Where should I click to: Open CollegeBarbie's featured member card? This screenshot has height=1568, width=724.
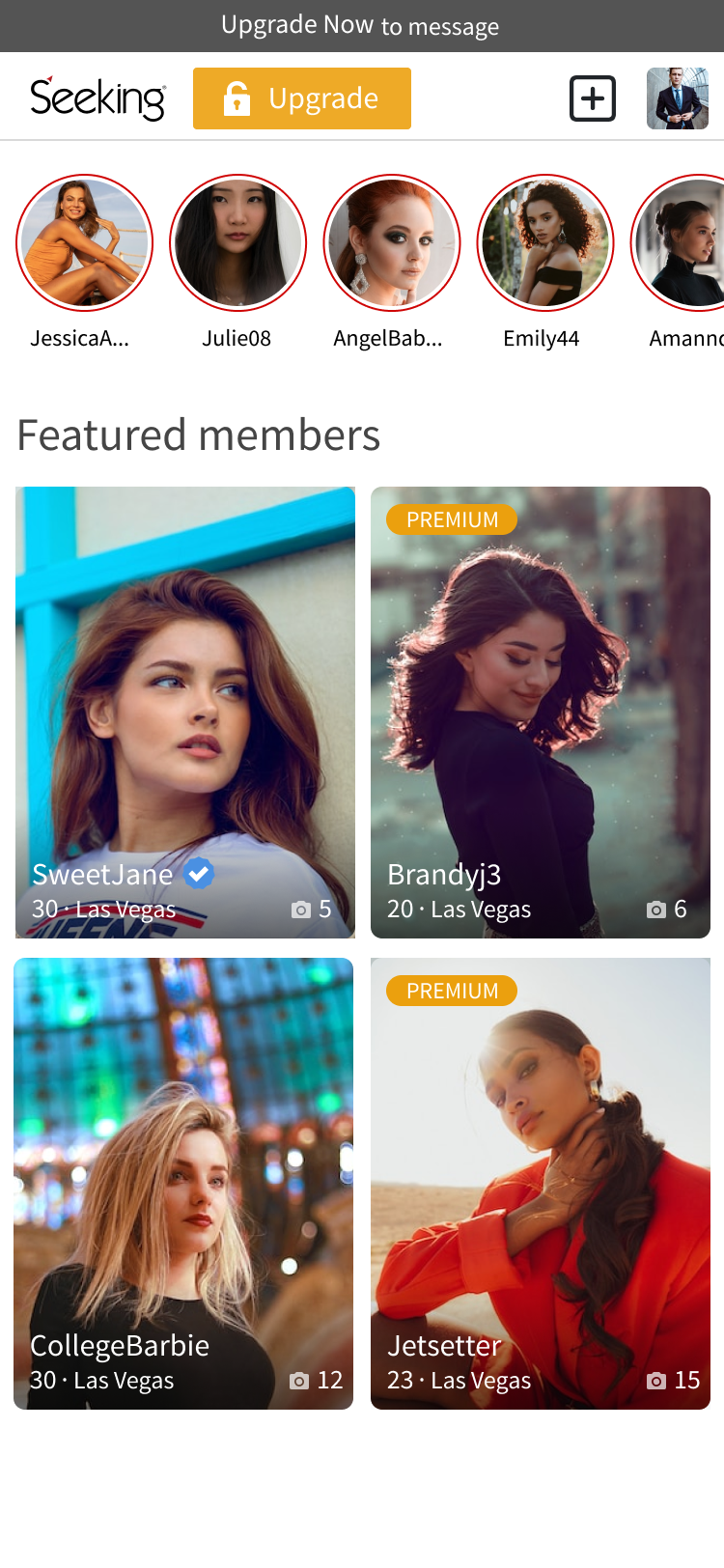point(183,1183)
